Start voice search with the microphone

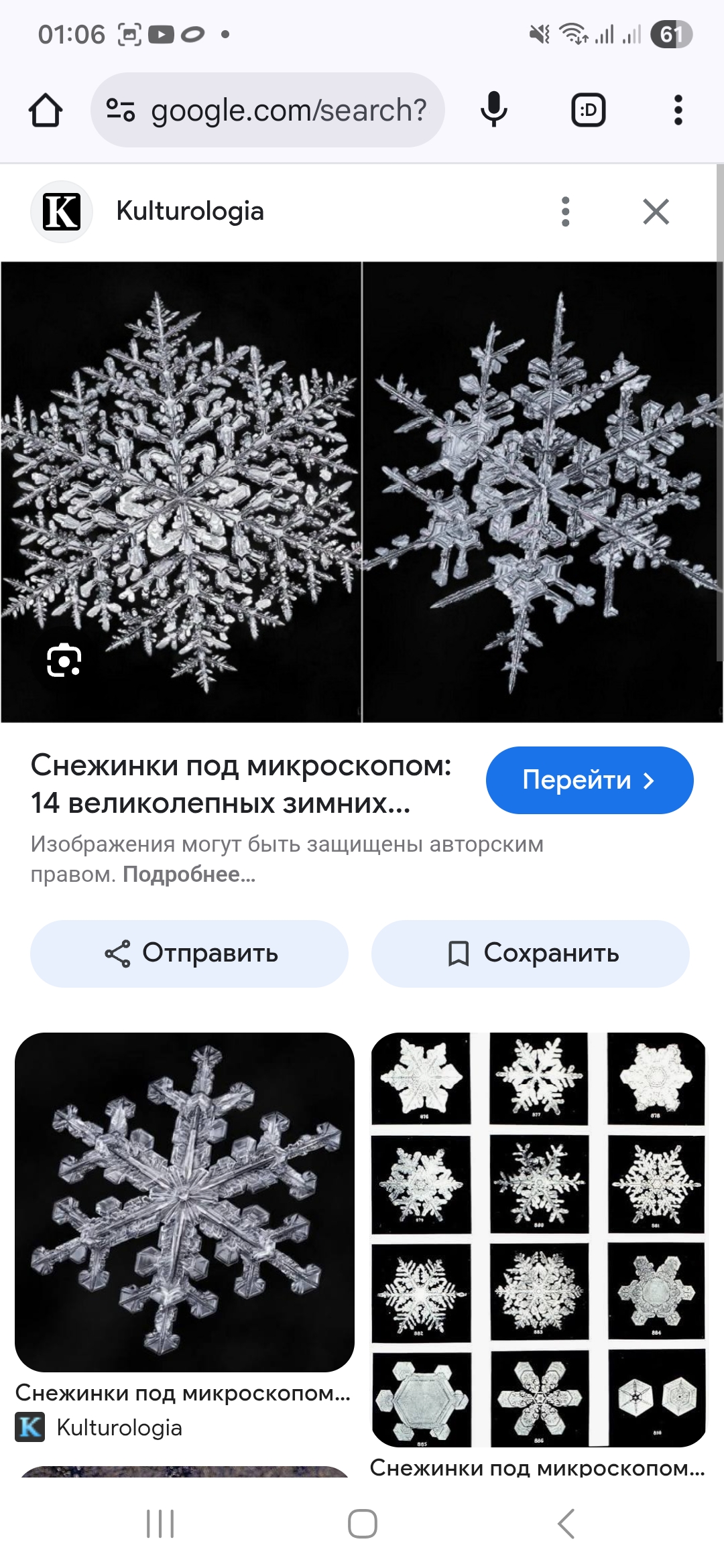(494, 111)
